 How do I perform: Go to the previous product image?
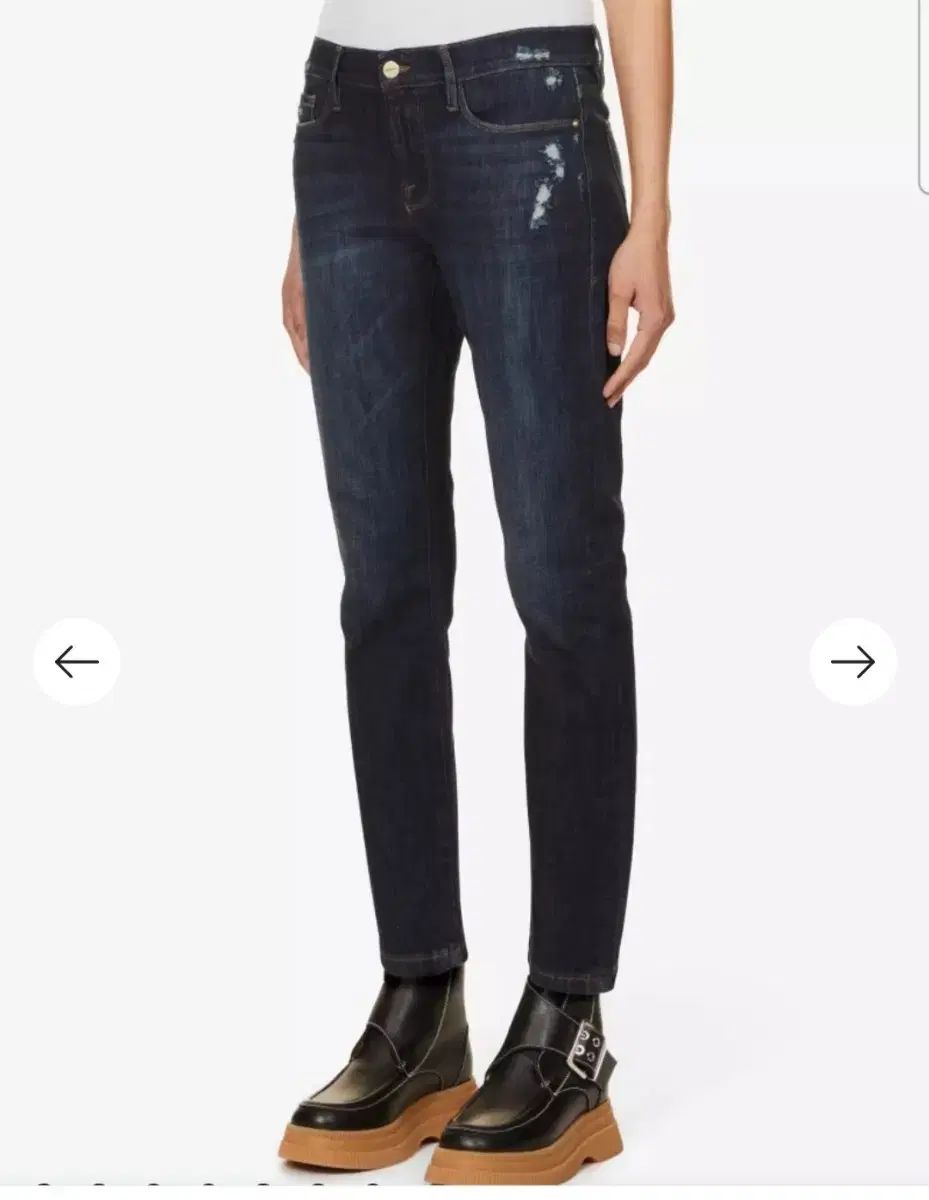click(76, 662)
